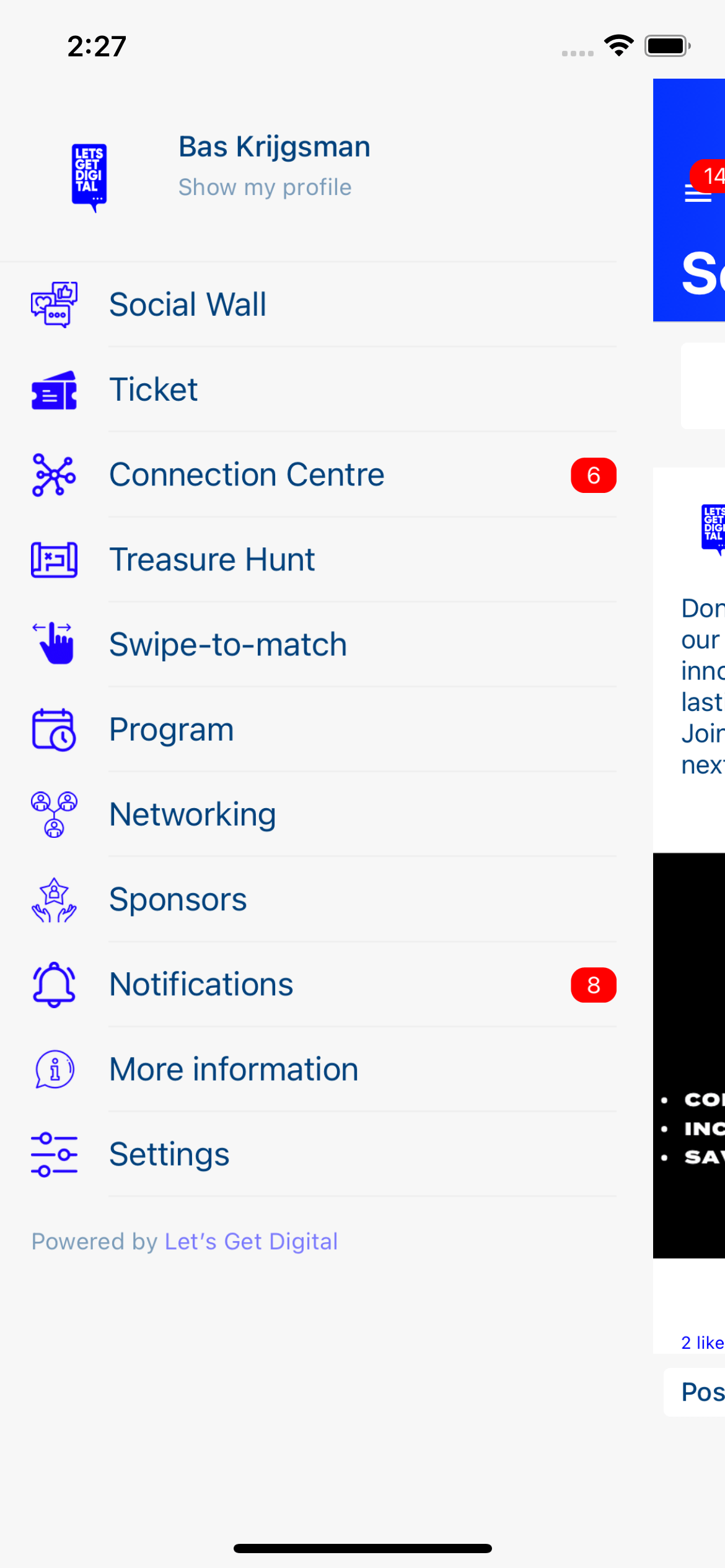Viewport: 725px width, 1568px height.
Task: Browse the Sponsors list
Action: point(178,899)
